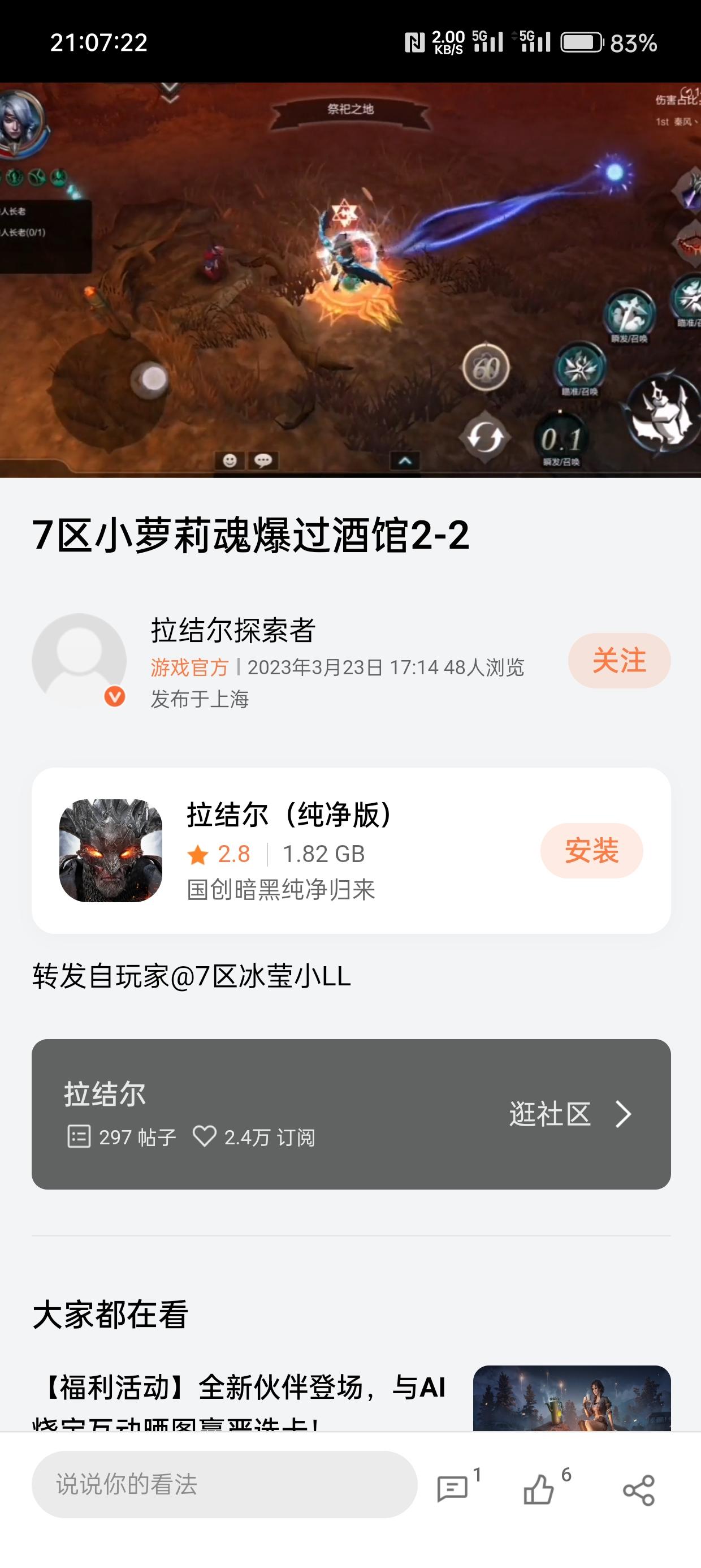Follow 拉结尔探索者 with the 关注 button

tap(619, 661)
